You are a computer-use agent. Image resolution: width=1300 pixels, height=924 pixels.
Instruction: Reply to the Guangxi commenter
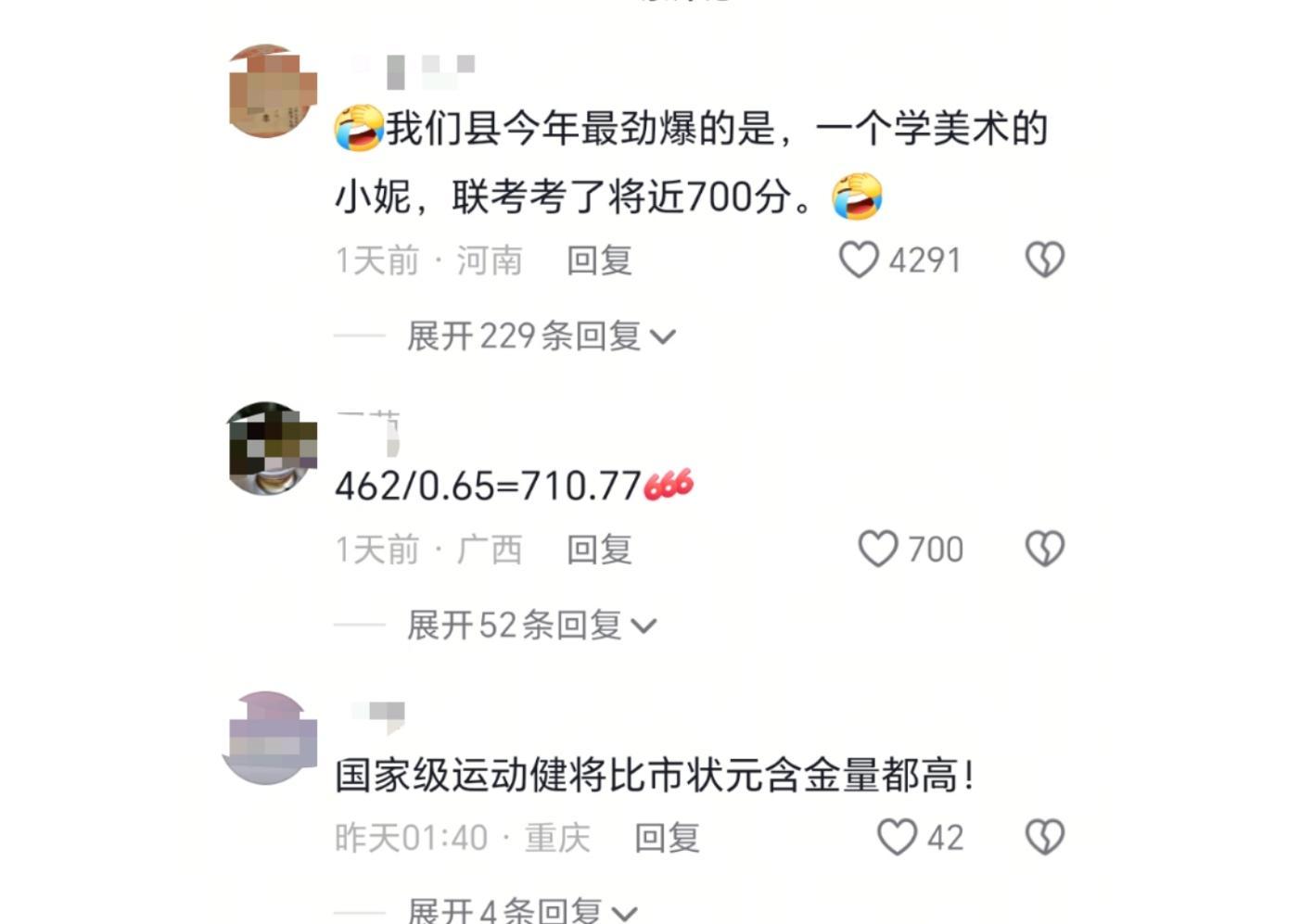click(599, 550)
